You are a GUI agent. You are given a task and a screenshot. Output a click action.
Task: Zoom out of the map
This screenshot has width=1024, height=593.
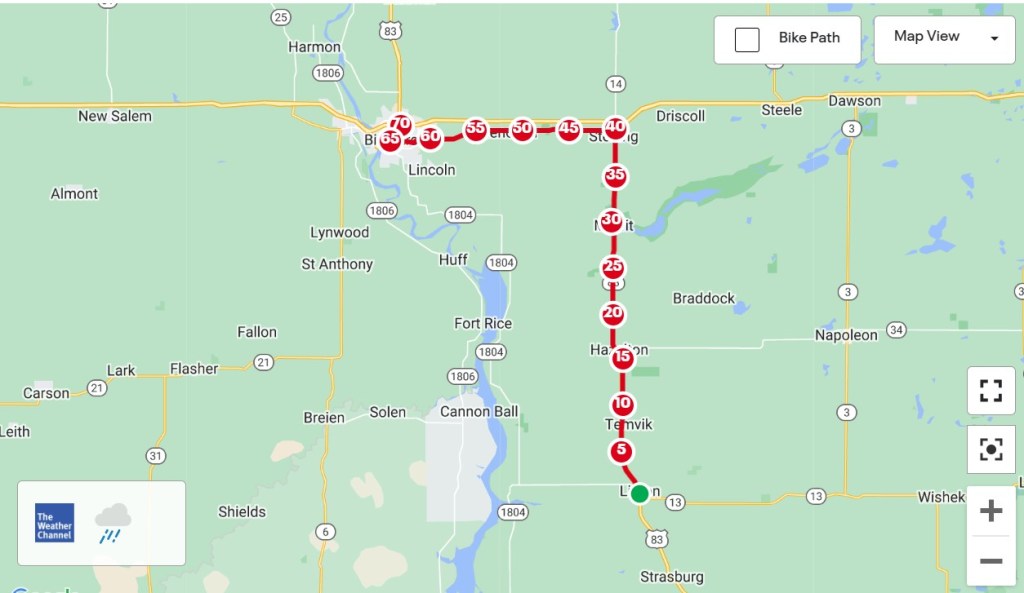click(990, 561)
